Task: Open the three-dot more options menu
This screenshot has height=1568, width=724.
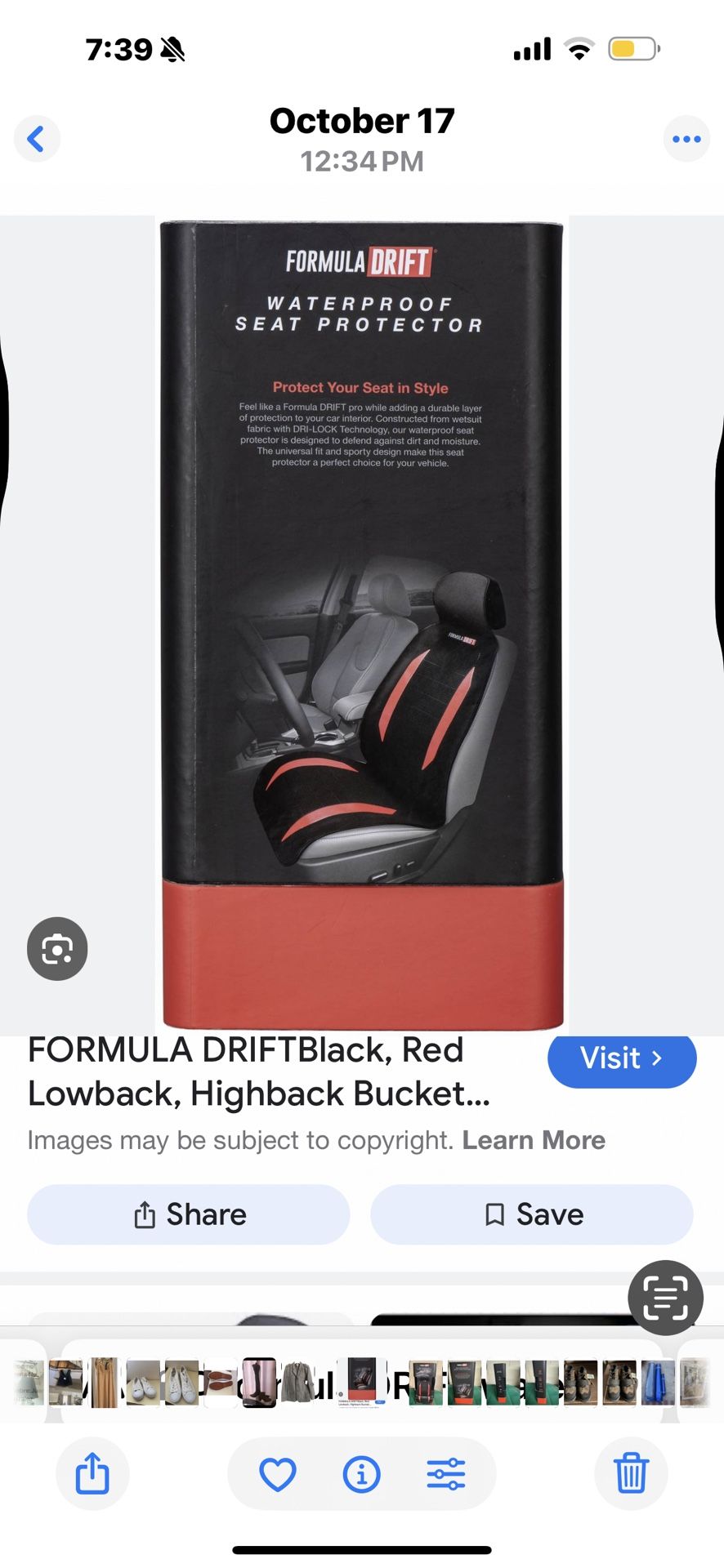Action: [x=686, y=139]
